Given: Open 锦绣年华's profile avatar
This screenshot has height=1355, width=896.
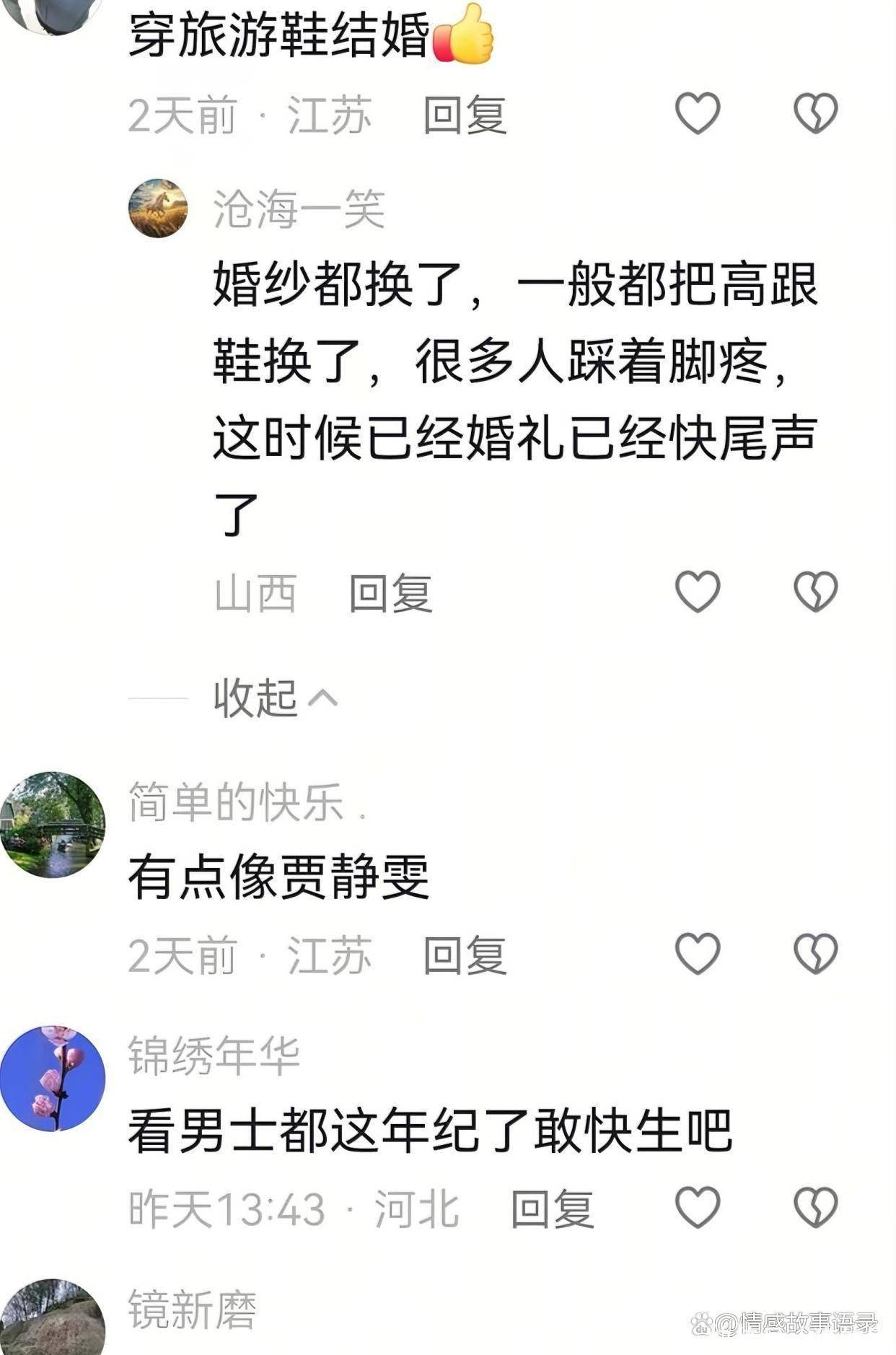Looking at the screenshot, I should point(53,1078).
